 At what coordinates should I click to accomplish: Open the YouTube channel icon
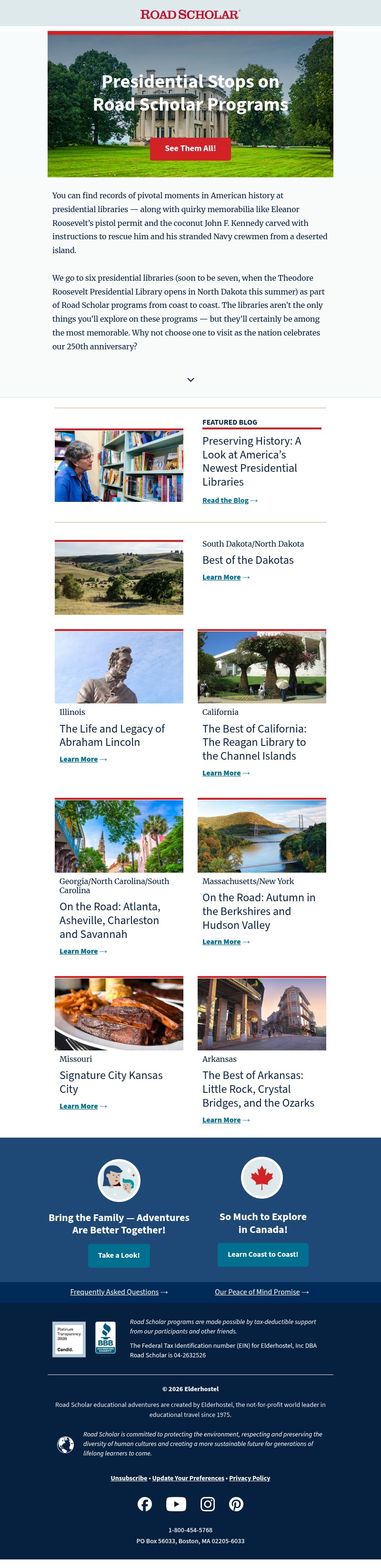pyautogui.click(x=177, y=1504)
